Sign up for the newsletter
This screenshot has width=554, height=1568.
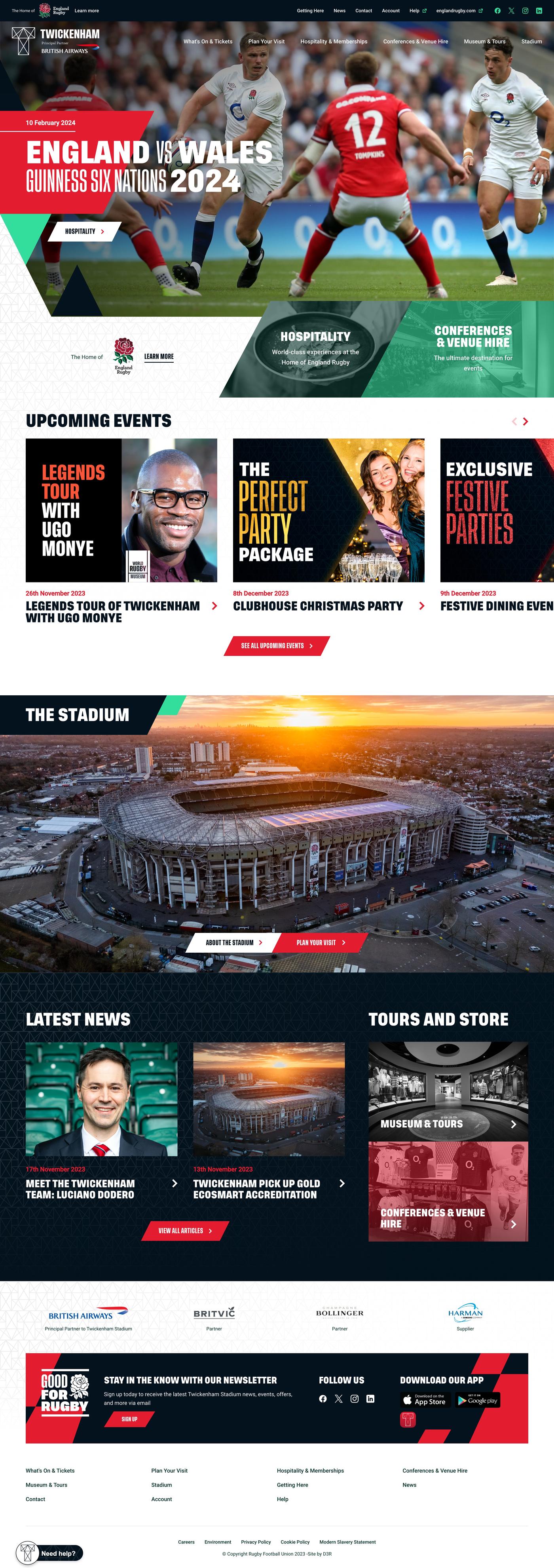129,1419
